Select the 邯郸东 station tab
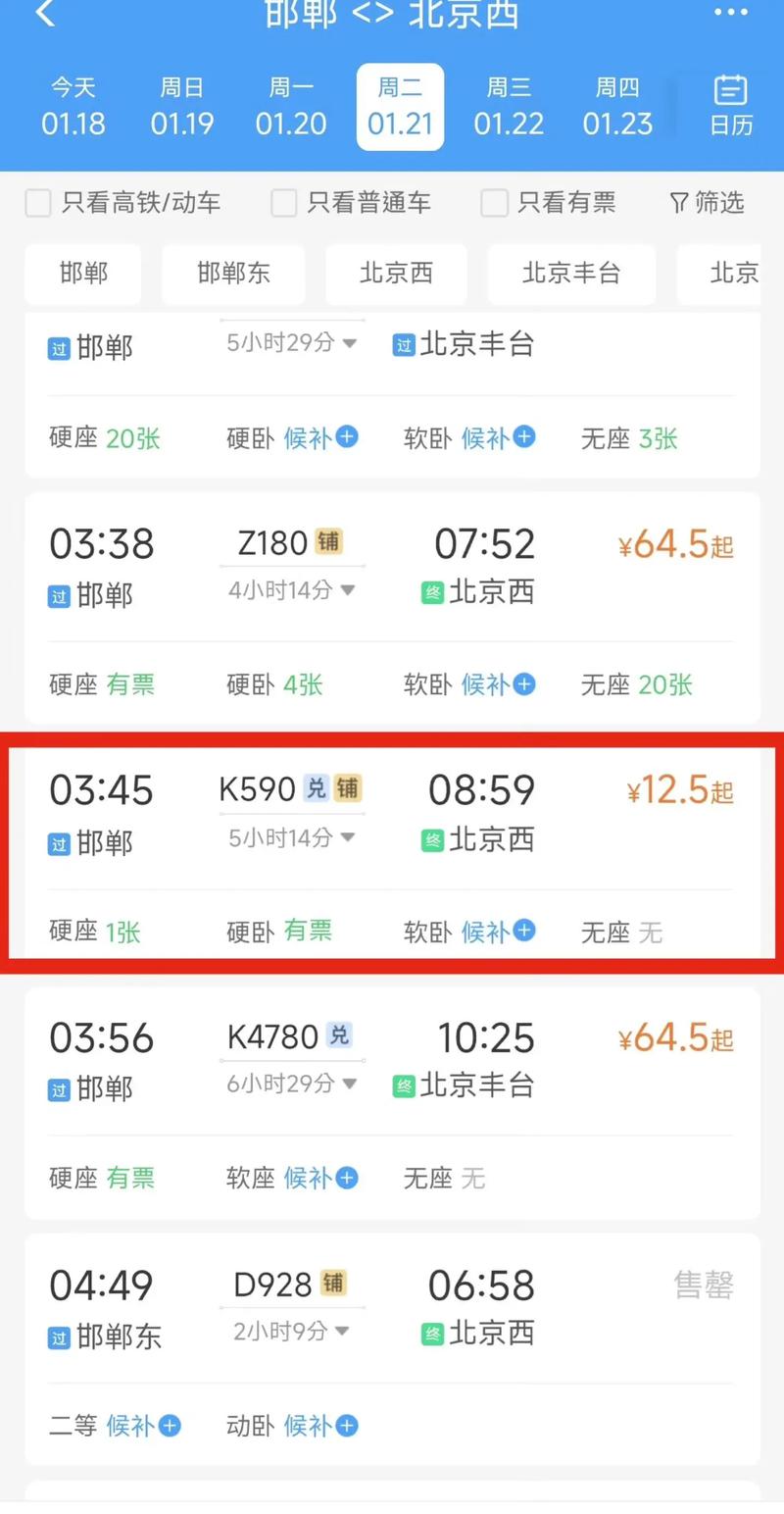Image resolution: width=784 pixels, height=1514 pixels. click(x=233, y=275)
